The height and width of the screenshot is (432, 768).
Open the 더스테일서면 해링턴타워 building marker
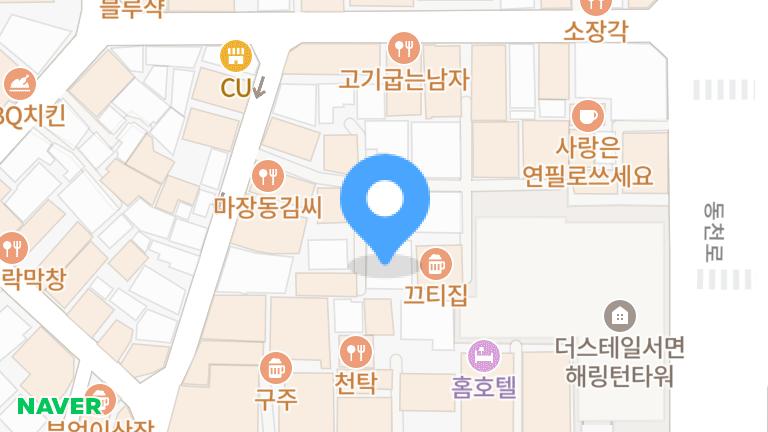coord(620,315)
